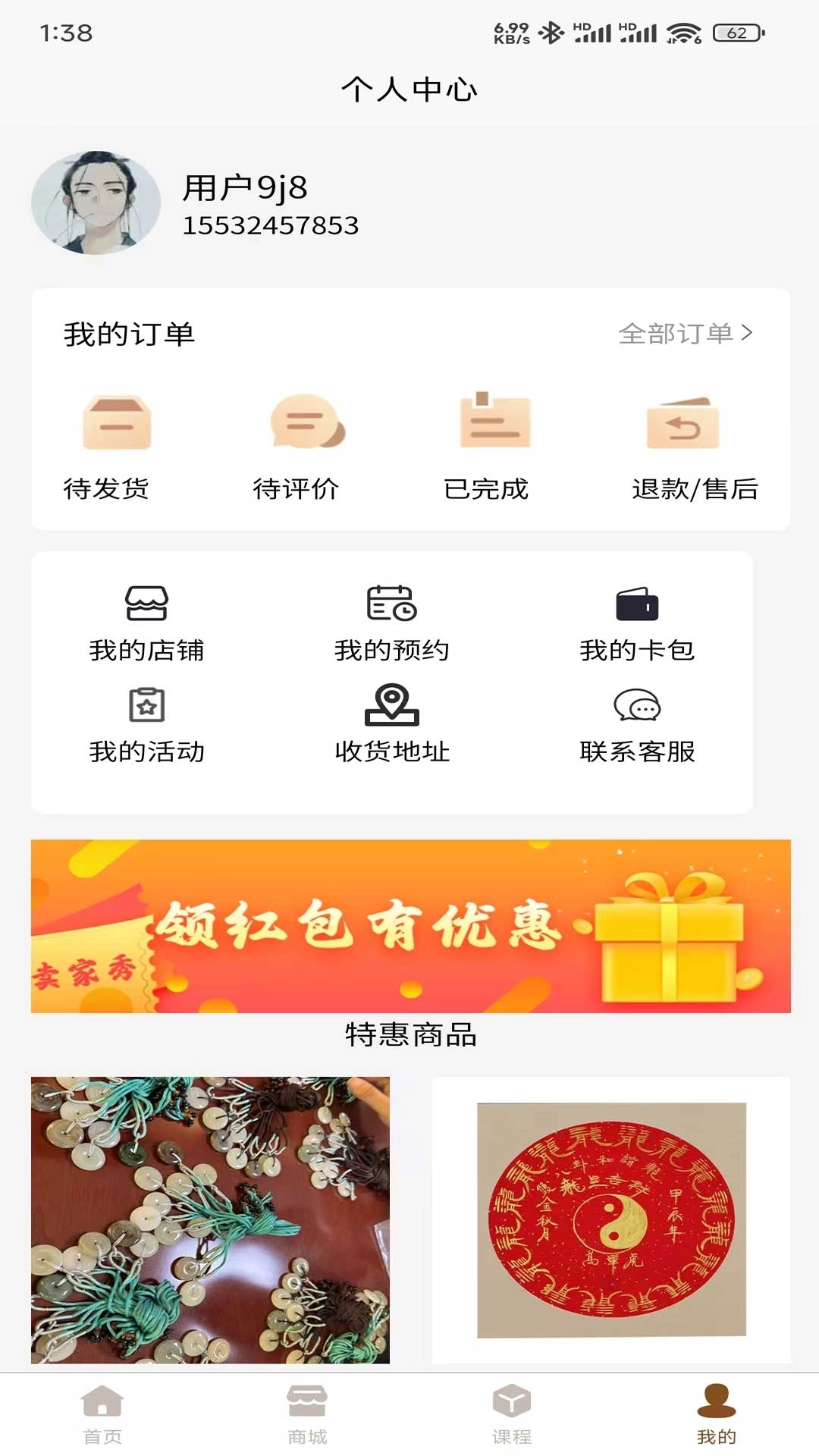Check the battery level indicator
This screenshot has width=819, height=1456.
[730, 32]
